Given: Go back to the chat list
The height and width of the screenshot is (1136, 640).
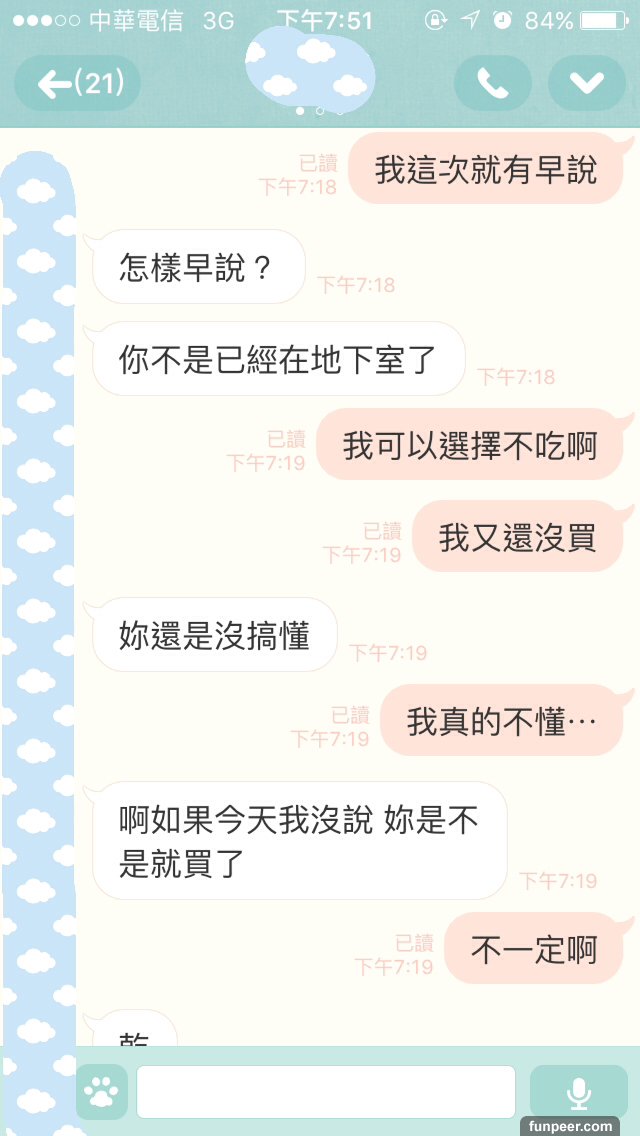Looking at the screenshot, I should click(77, 84).
